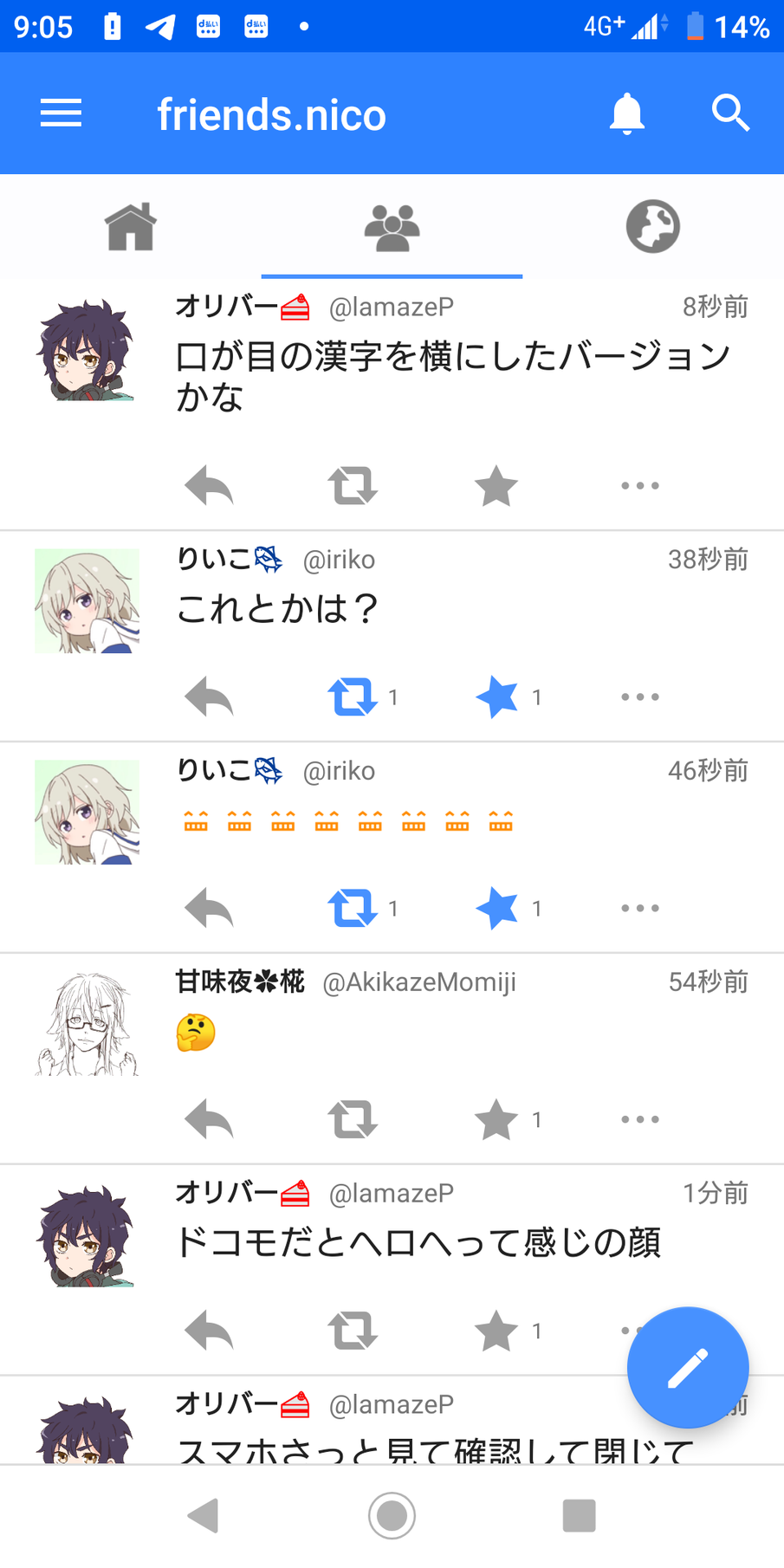Boost the post by @AkikazeMomiji

point(353,1119)
